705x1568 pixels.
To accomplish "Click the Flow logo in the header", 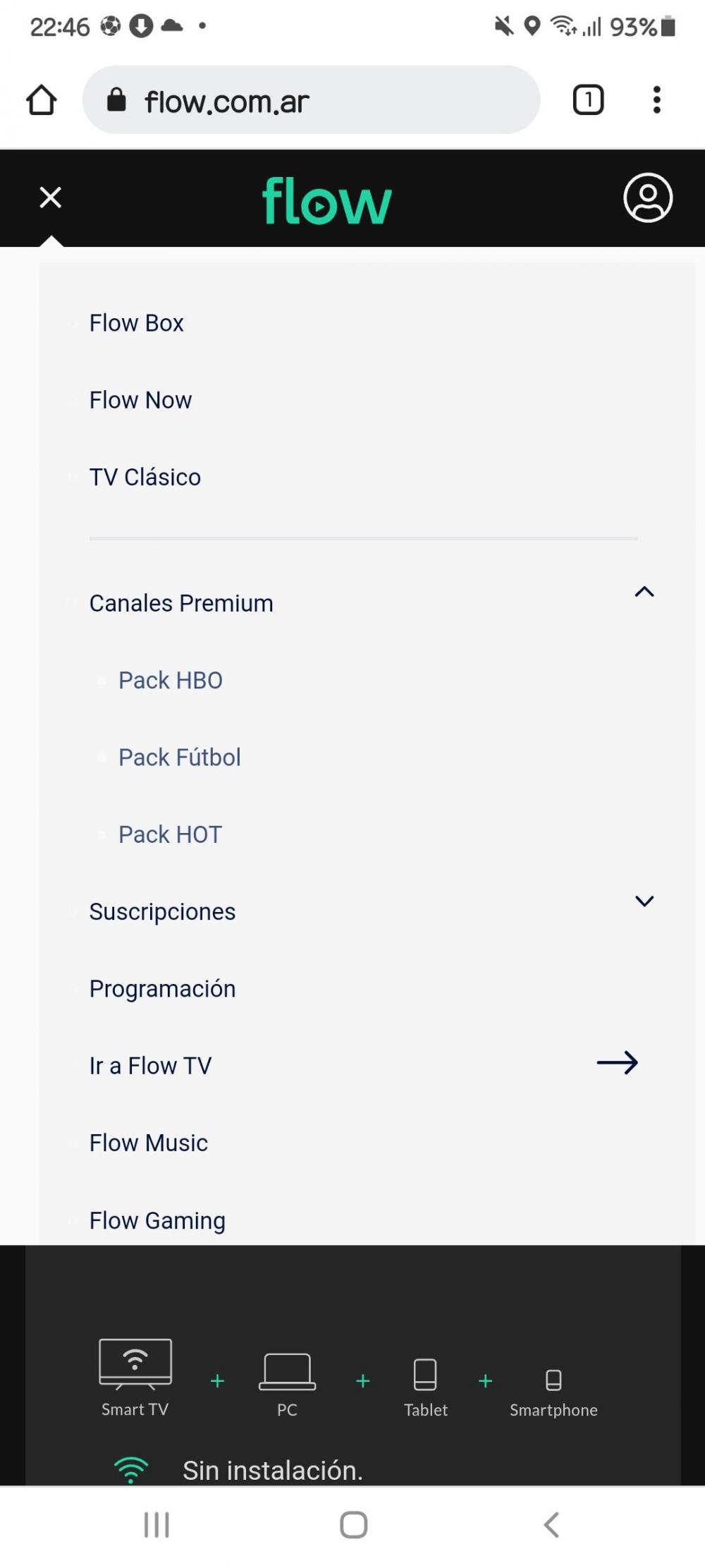I will pos(326,201).
